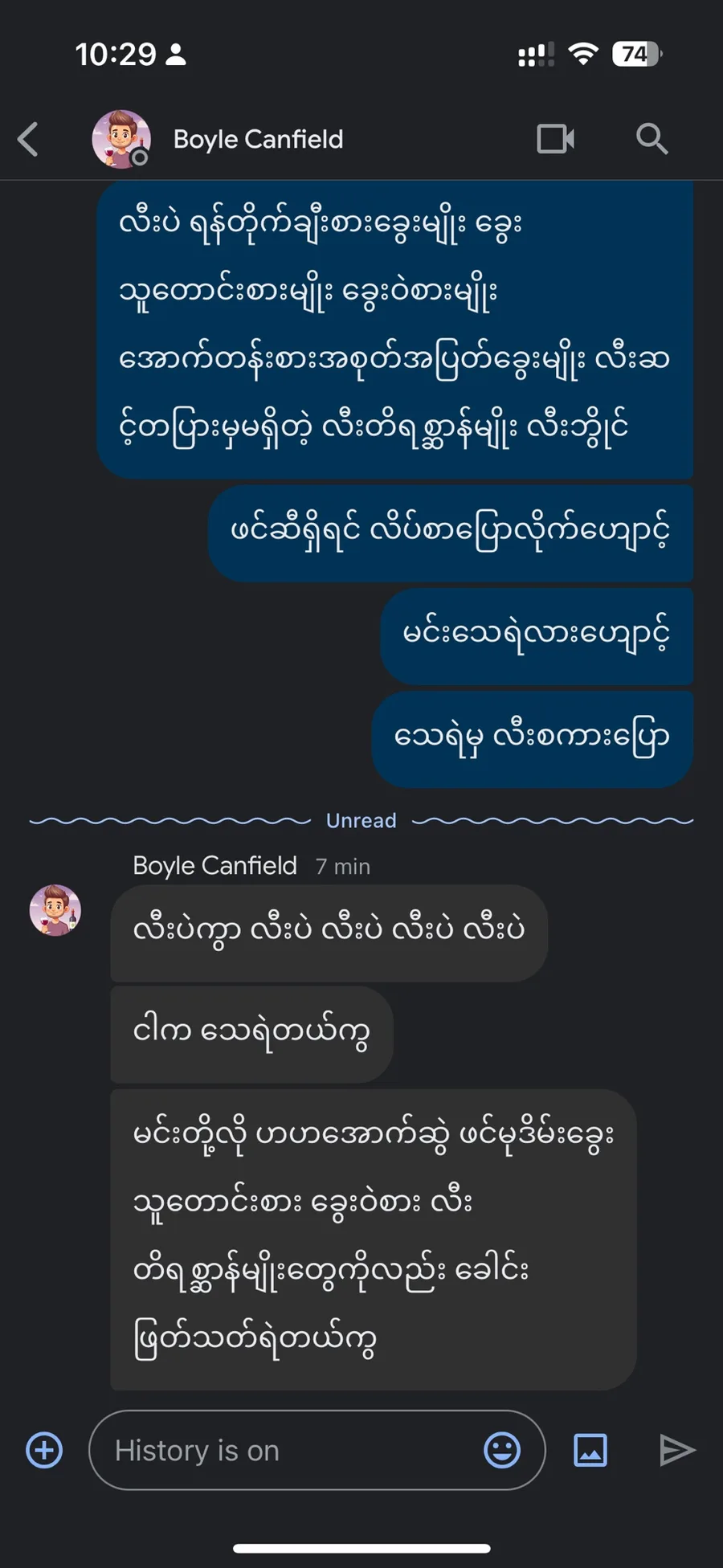Image resolution: width=723 pixels, height=1568 pixels.
Task: Start a video call with Boyle Canfield
Action: point(555,139)
